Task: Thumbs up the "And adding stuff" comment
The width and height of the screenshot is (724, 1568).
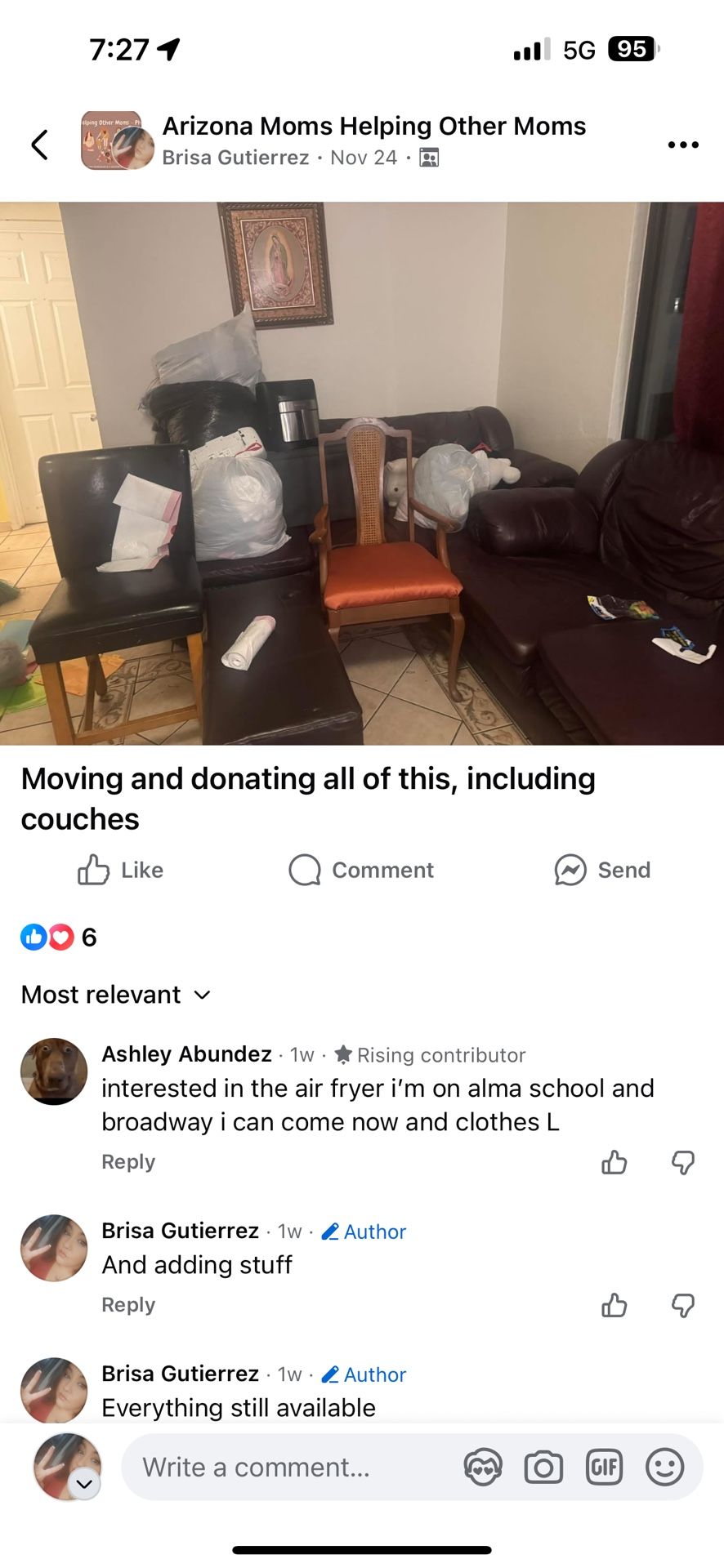Action: tap(615, 1305)
